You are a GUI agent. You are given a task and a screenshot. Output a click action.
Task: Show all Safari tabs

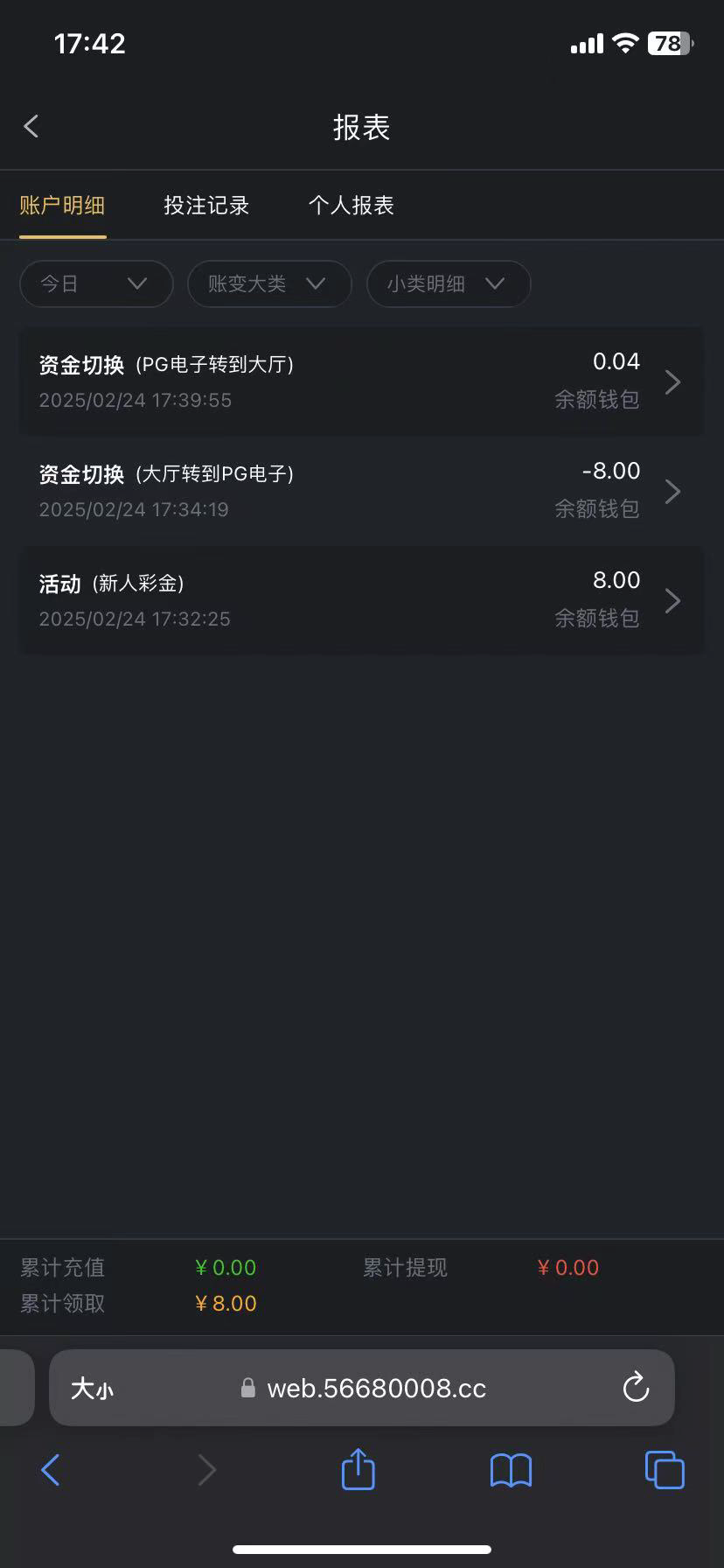tap(665, 1470)
